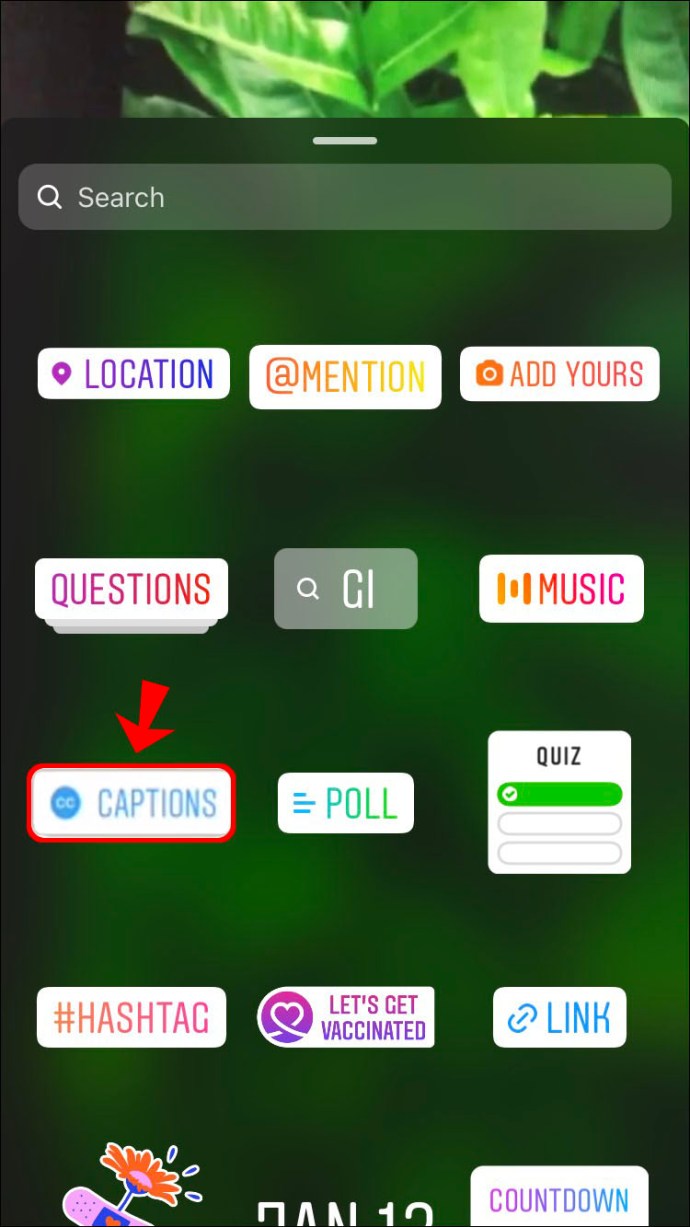Select the Link sticker

click(x=559, y=1017)
